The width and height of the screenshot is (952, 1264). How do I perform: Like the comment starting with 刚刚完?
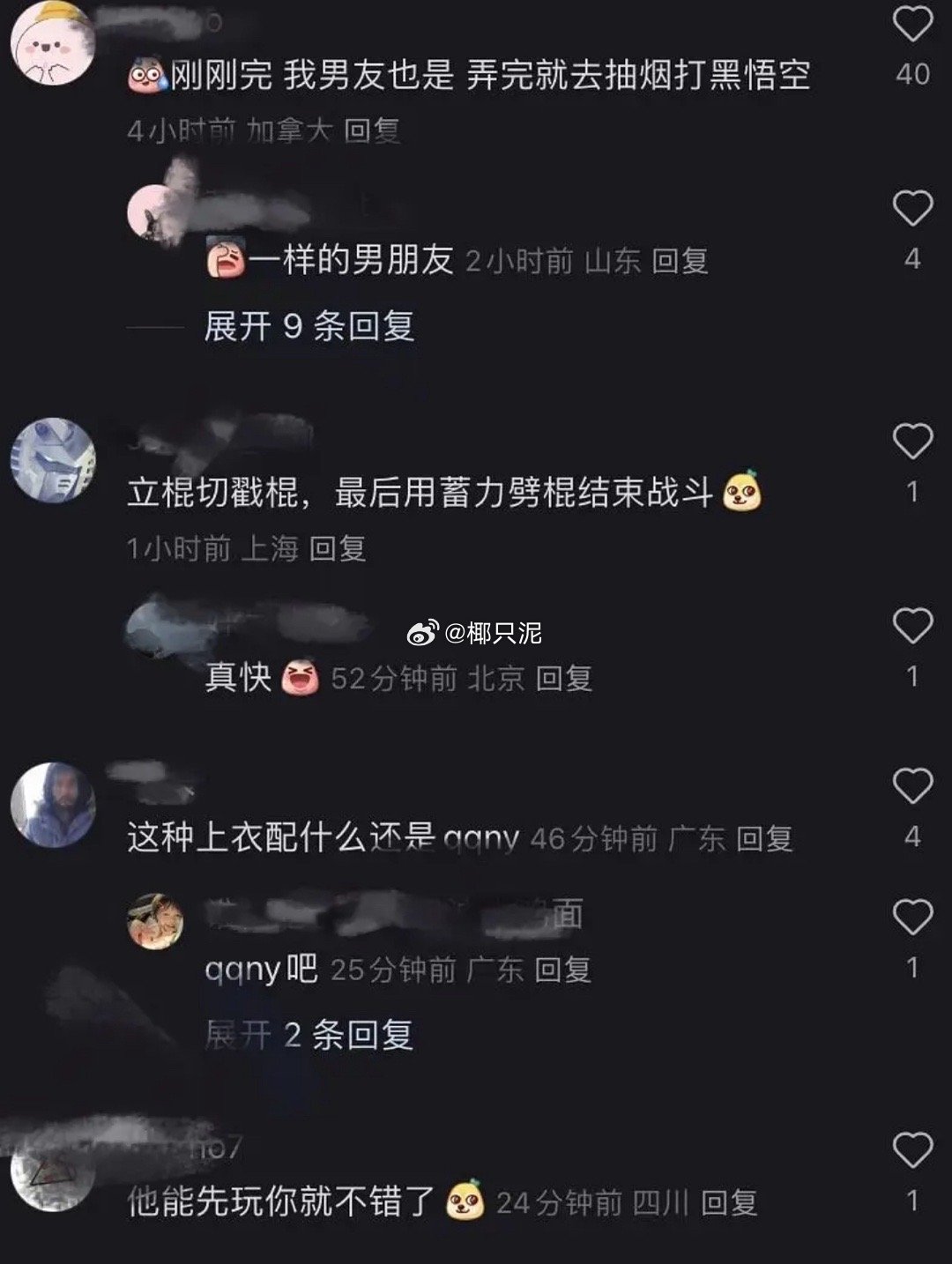[x=912, y=25]
